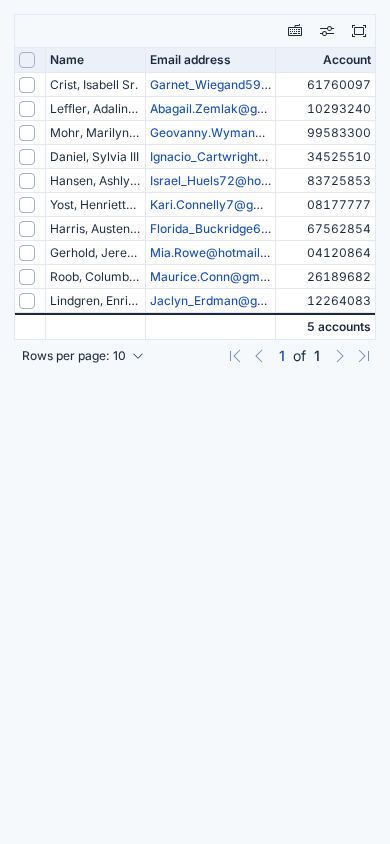The image size is (390, 844).
Task: Open the keyboard shortcuts icon
Action: point(295,31)
